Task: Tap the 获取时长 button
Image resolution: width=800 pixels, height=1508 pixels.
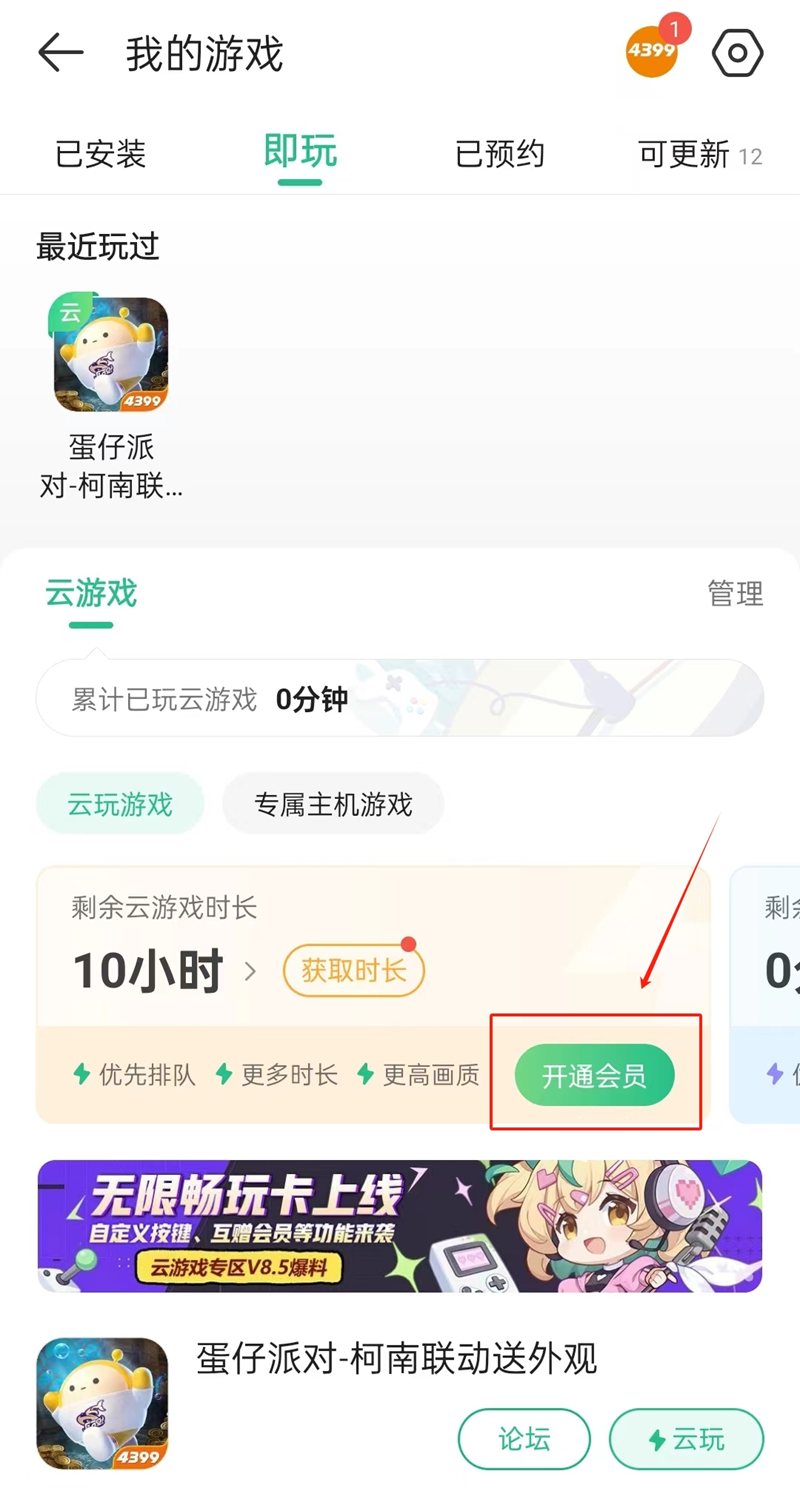Action: [x=354, y=970]
